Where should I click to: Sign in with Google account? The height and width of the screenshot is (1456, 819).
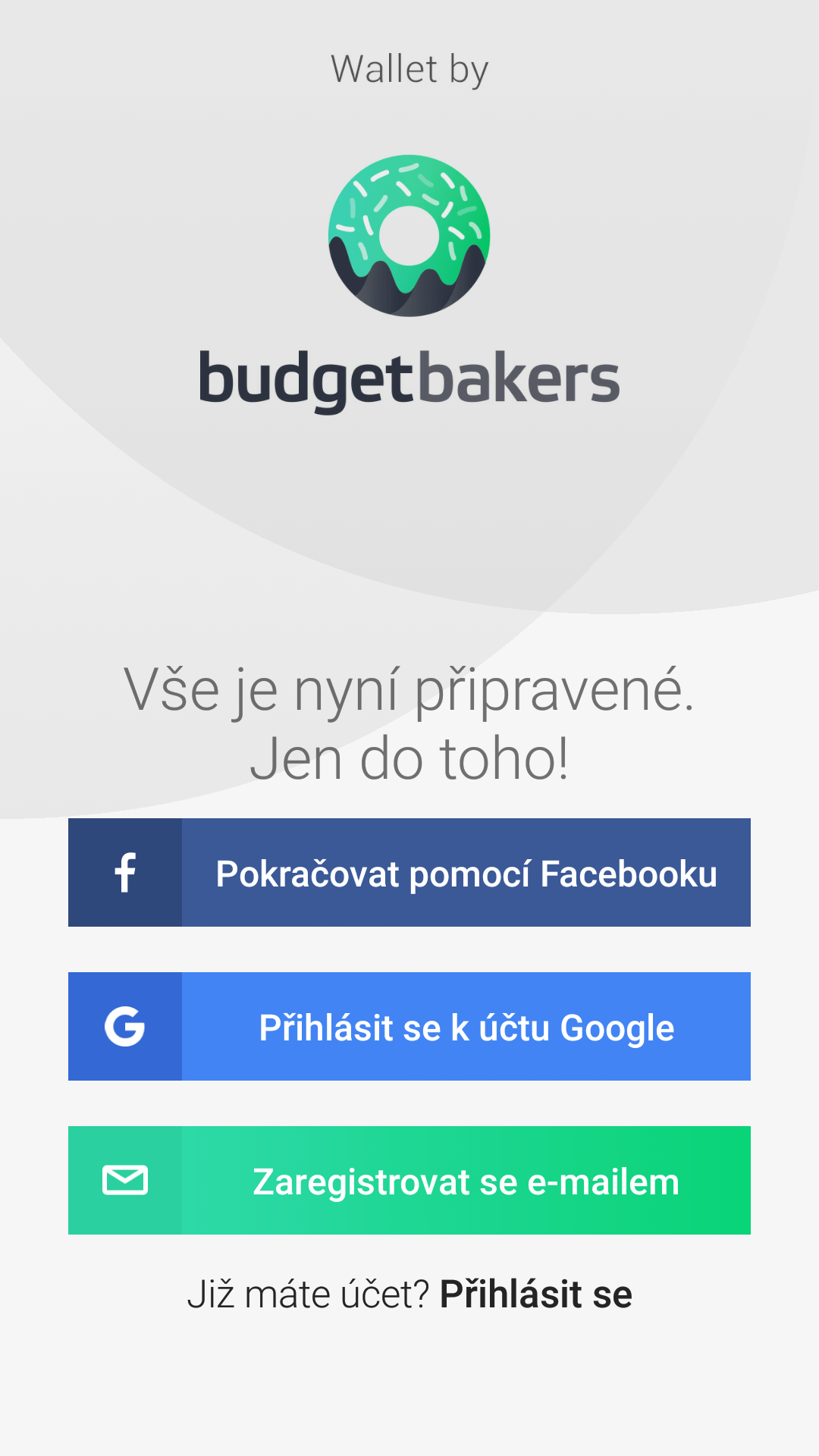(409, 1026)
